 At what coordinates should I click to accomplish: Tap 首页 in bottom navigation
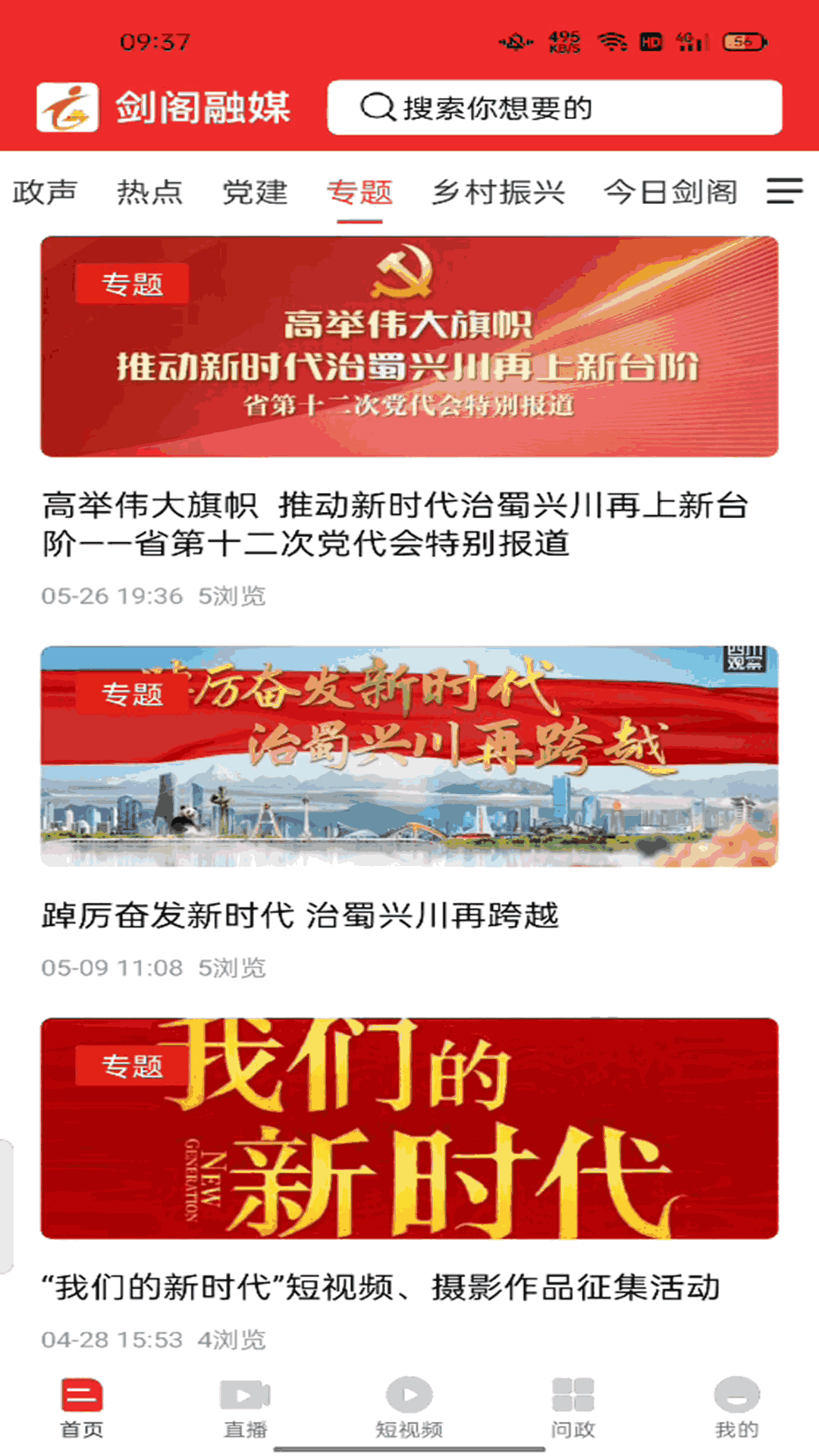click(82, 1408)
